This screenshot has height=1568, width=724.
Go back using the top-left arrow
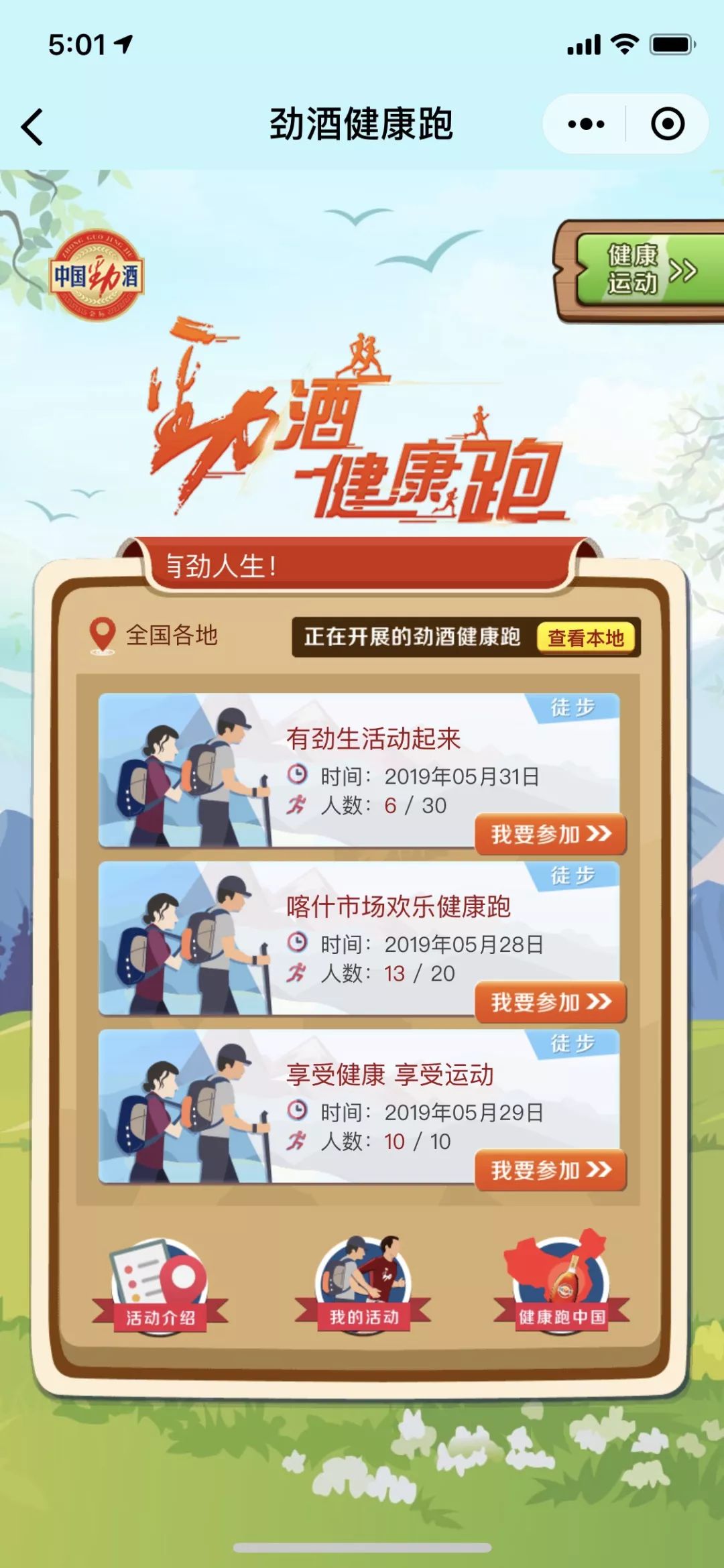point(32,126)
